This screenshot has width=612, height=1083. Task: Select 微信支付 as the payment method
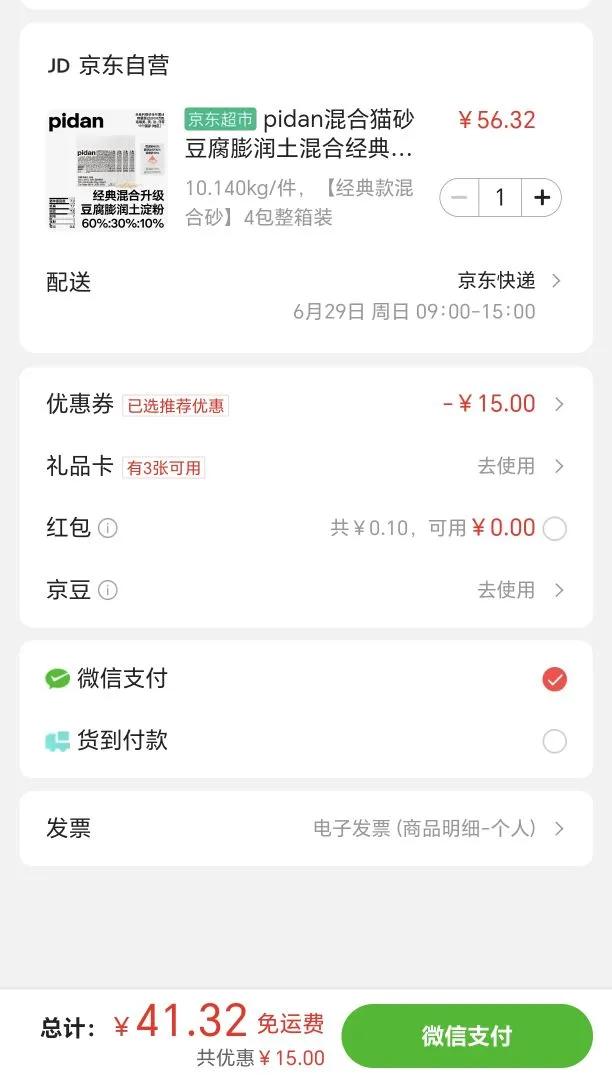tap(554, 680)
